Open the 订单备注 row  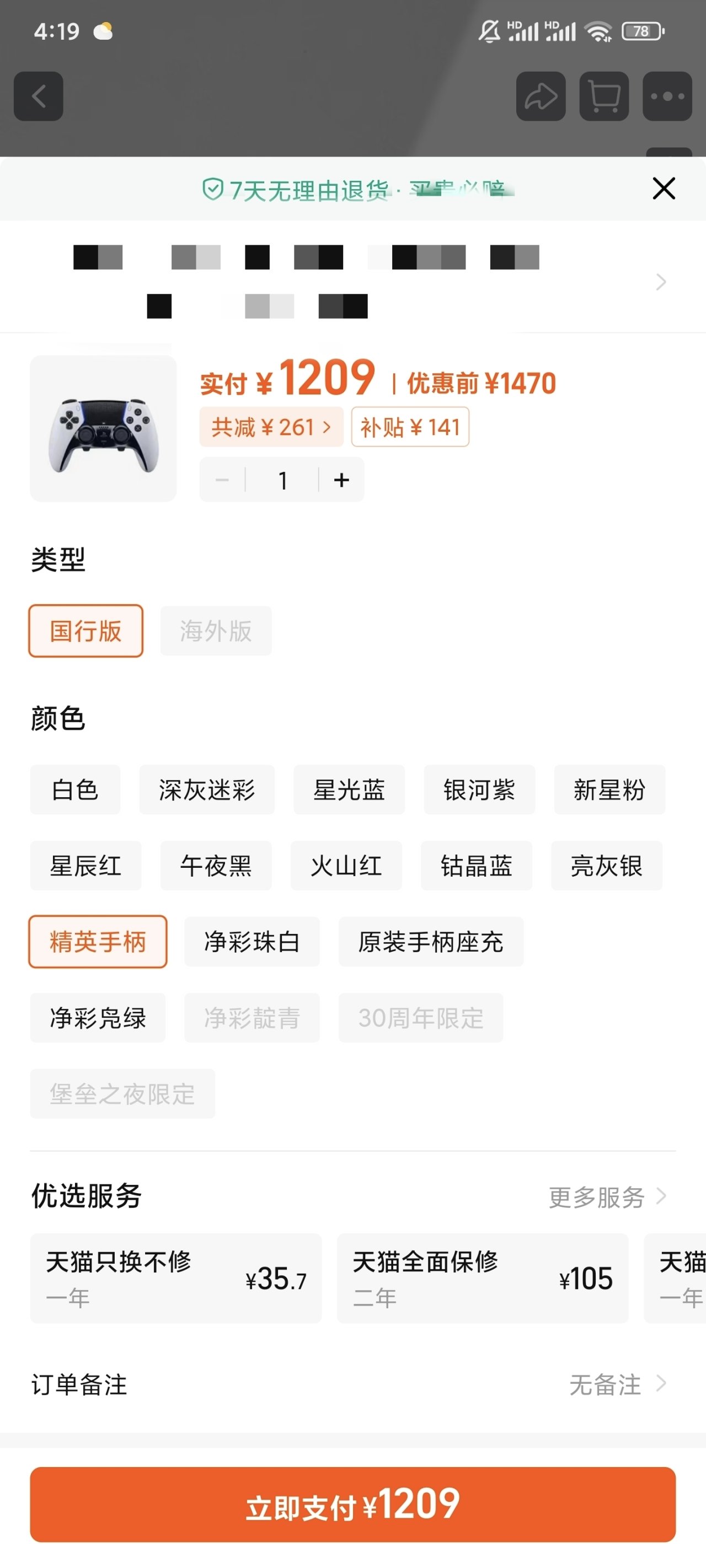pyautogui.click(x=352, y=1384)
